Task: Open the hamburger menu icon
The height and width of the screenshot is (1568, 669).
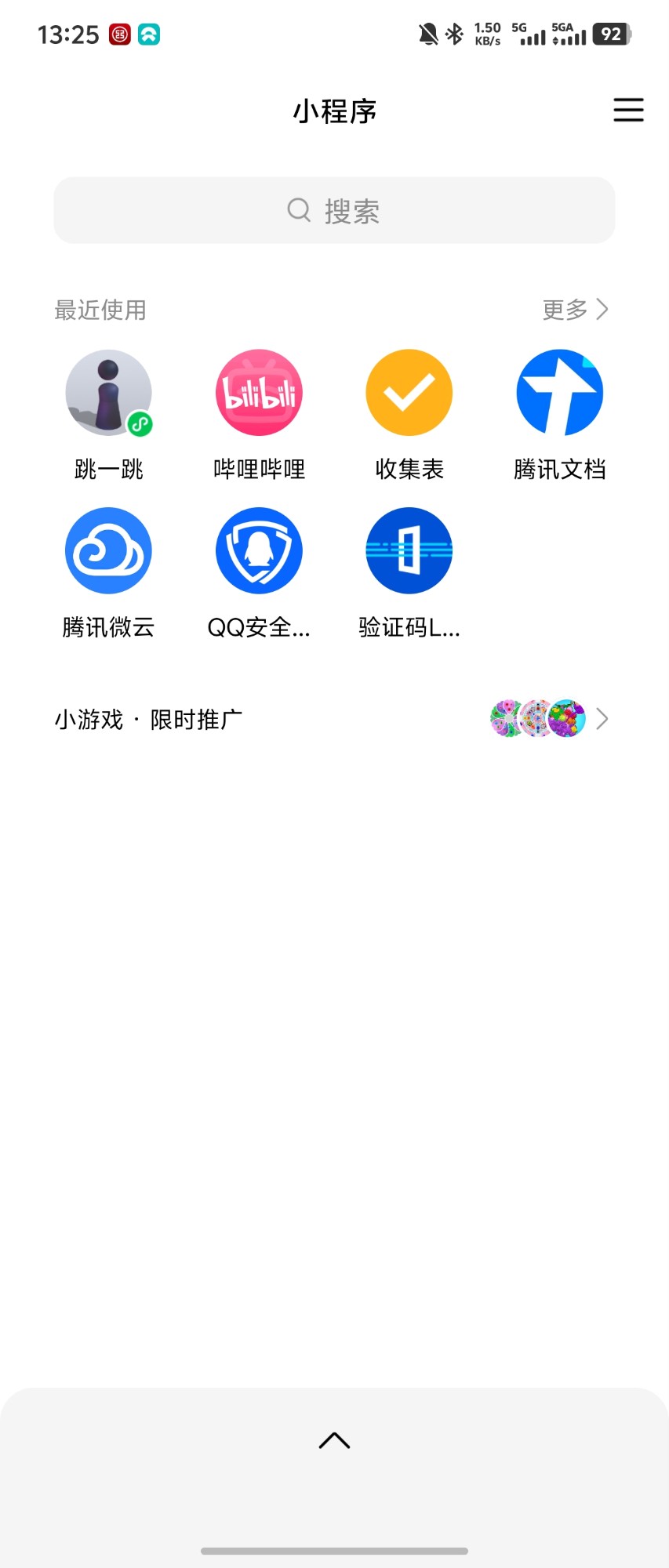Action: [x=628, y=110]
